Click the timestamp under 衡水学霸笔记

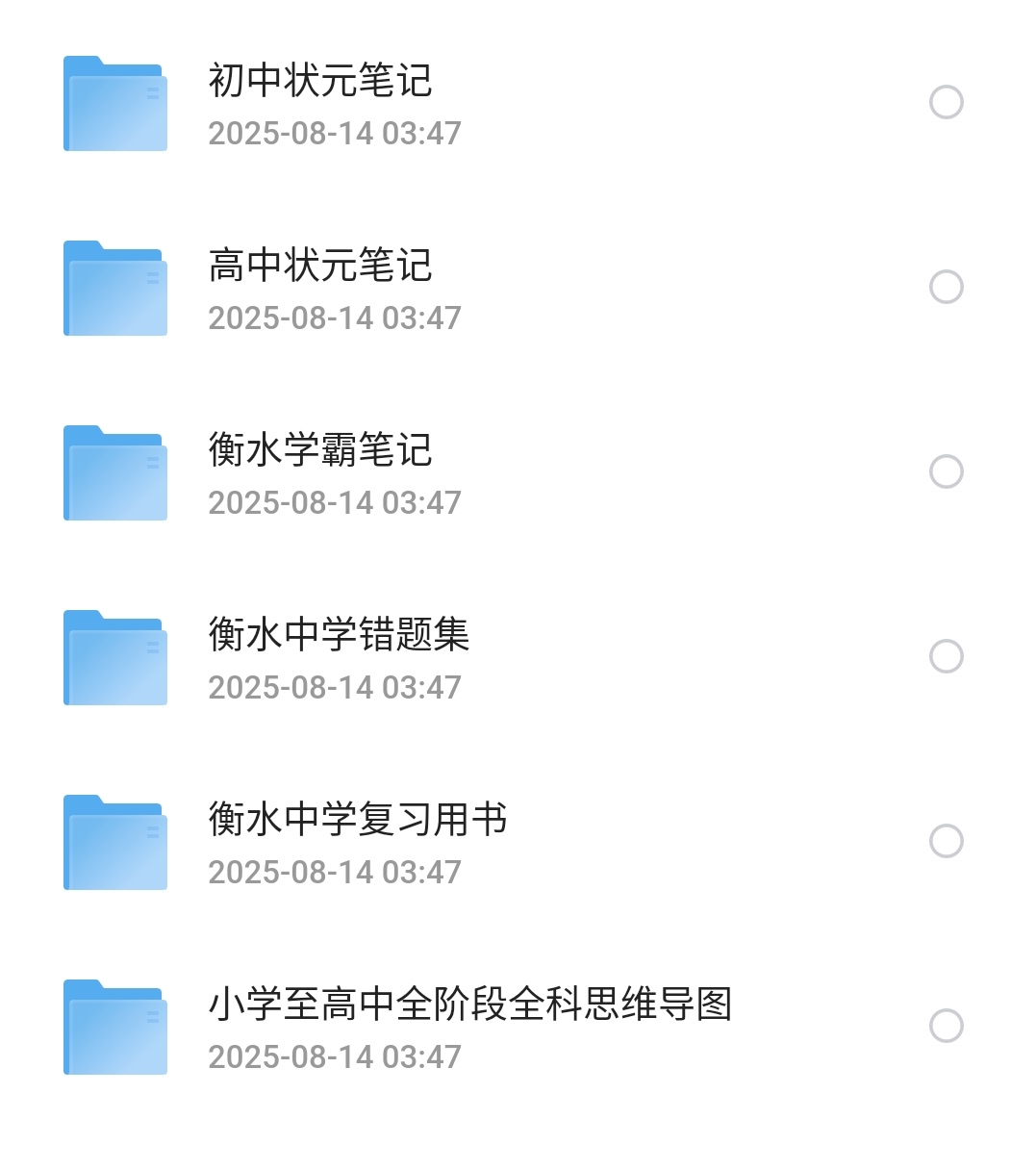[335, 501]
